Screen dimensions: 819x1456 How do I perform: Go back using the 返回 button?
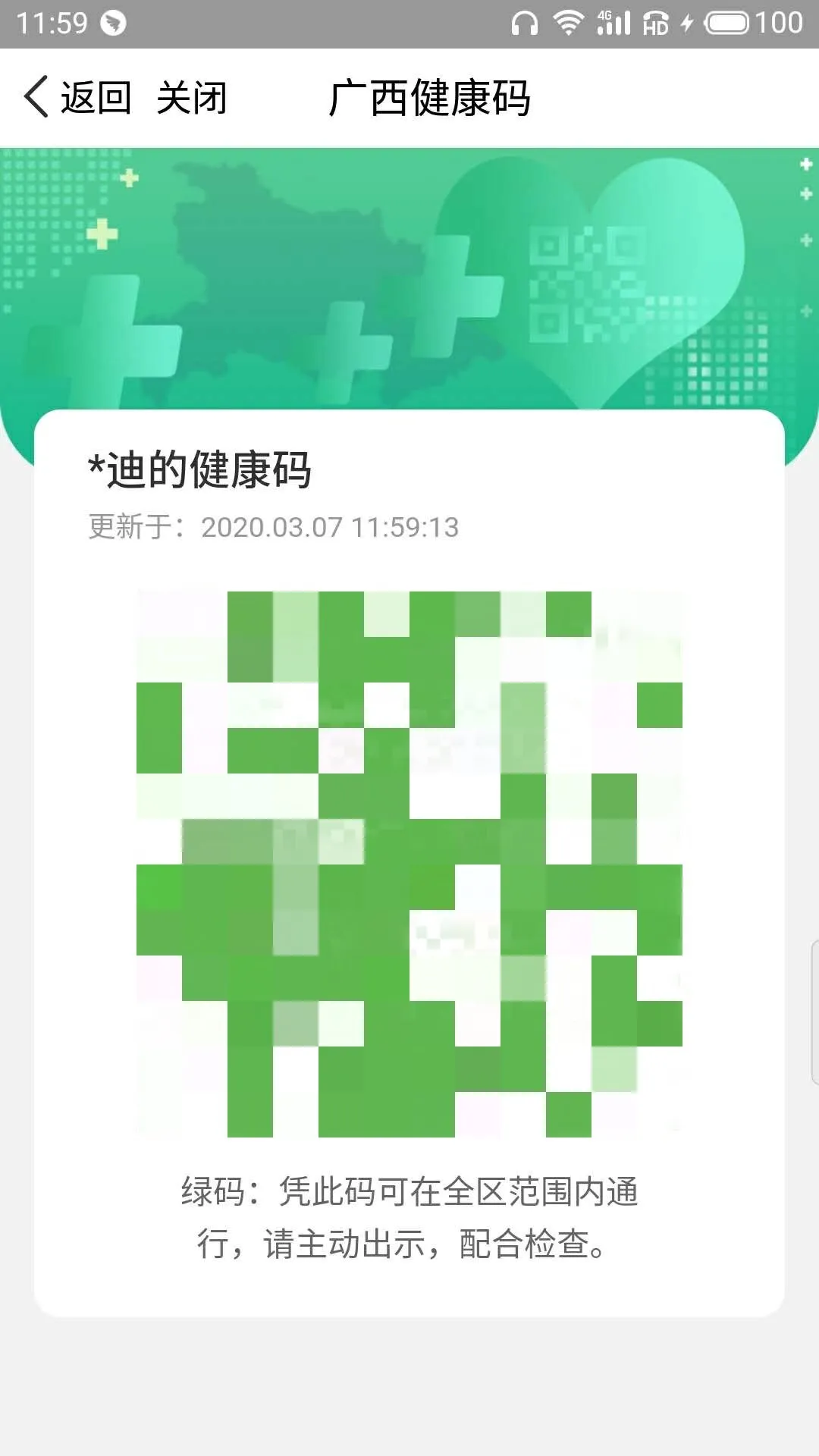78,98
